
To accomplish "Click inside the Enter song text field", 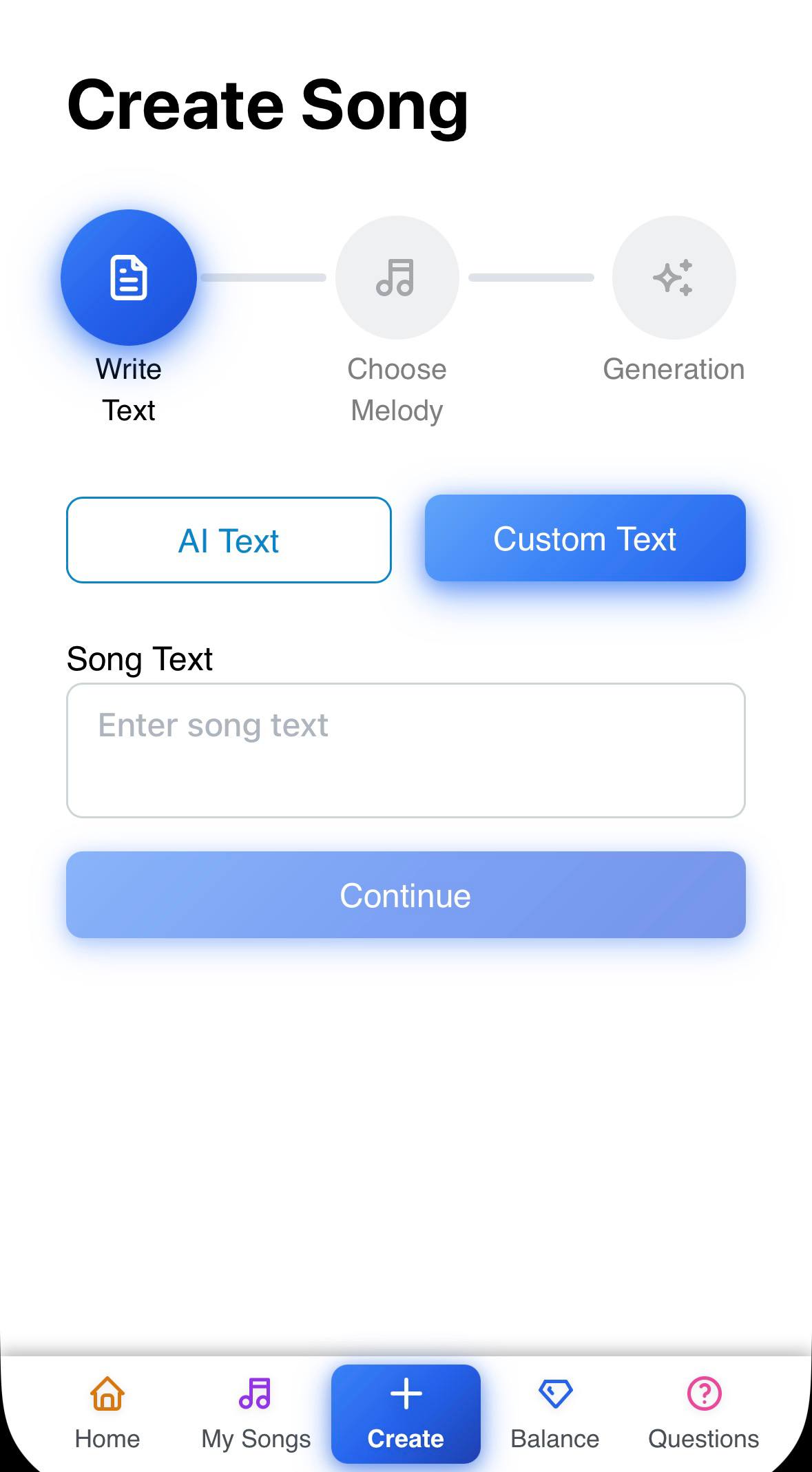I will [x=406, y=749].
